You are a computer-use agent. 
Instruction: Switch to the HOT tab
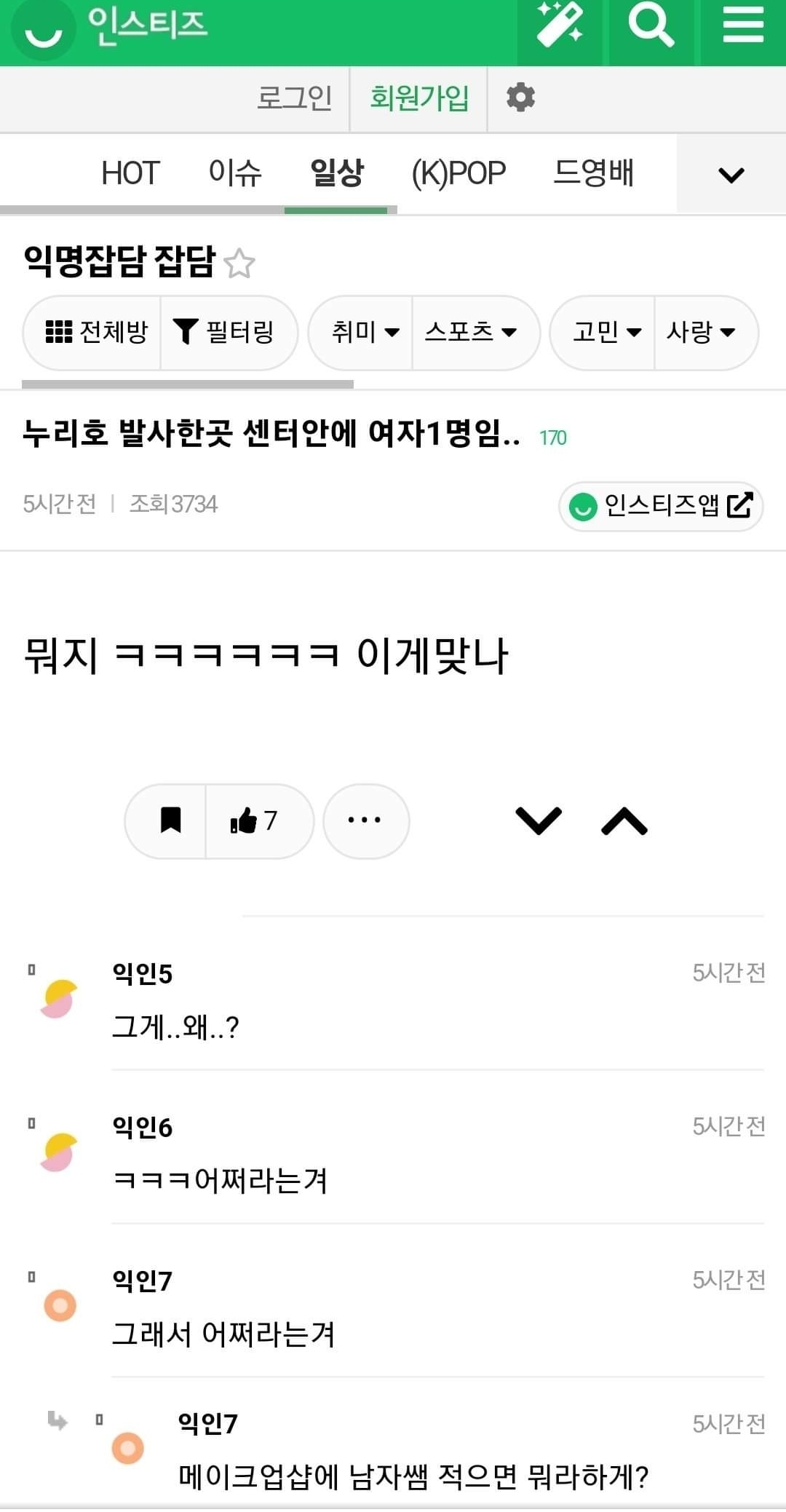coord(130,173)
